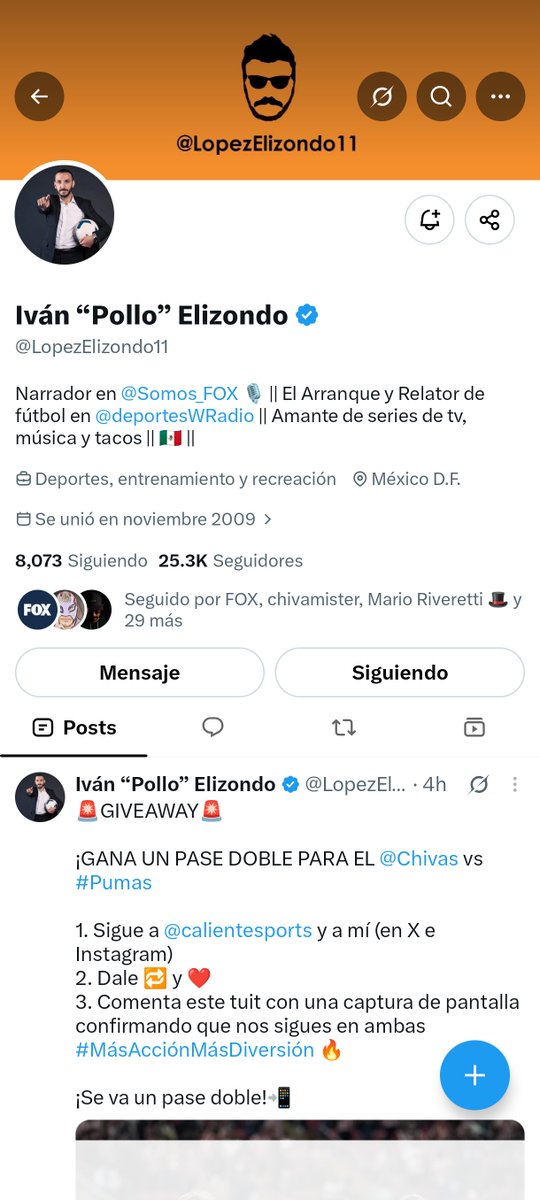The height and width of the screenshot is (1200, 540).
Task: Open the Grok icon in the header
Action: click(x=381, y=97)
